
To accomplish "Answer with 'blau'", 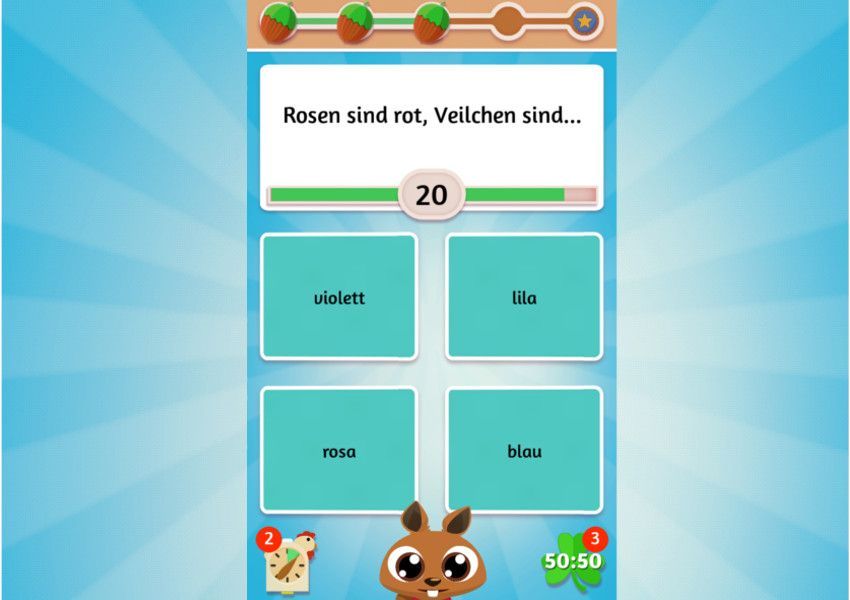I will click(x=524, y=451).
